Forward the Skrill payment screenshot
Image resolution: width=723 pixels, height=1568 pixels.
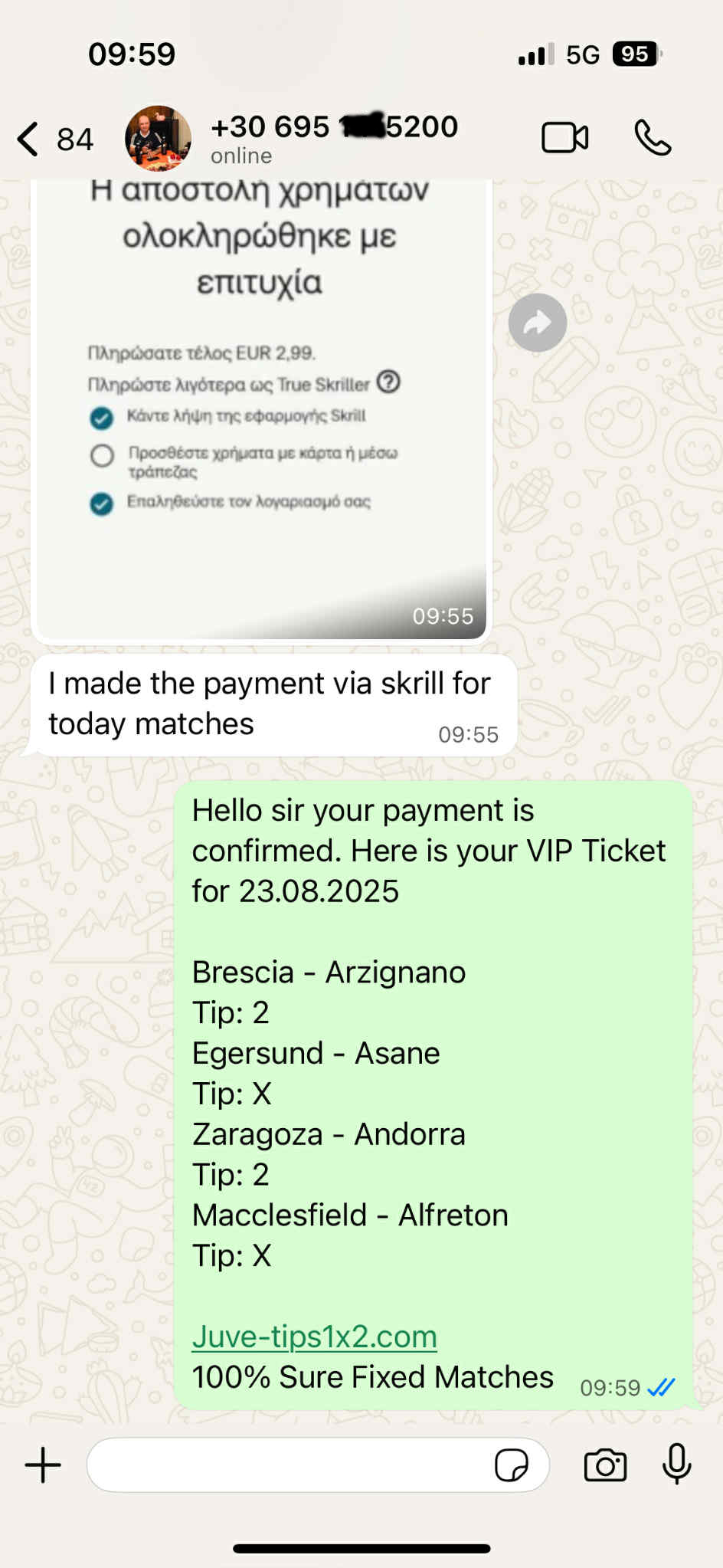[538, 323]
